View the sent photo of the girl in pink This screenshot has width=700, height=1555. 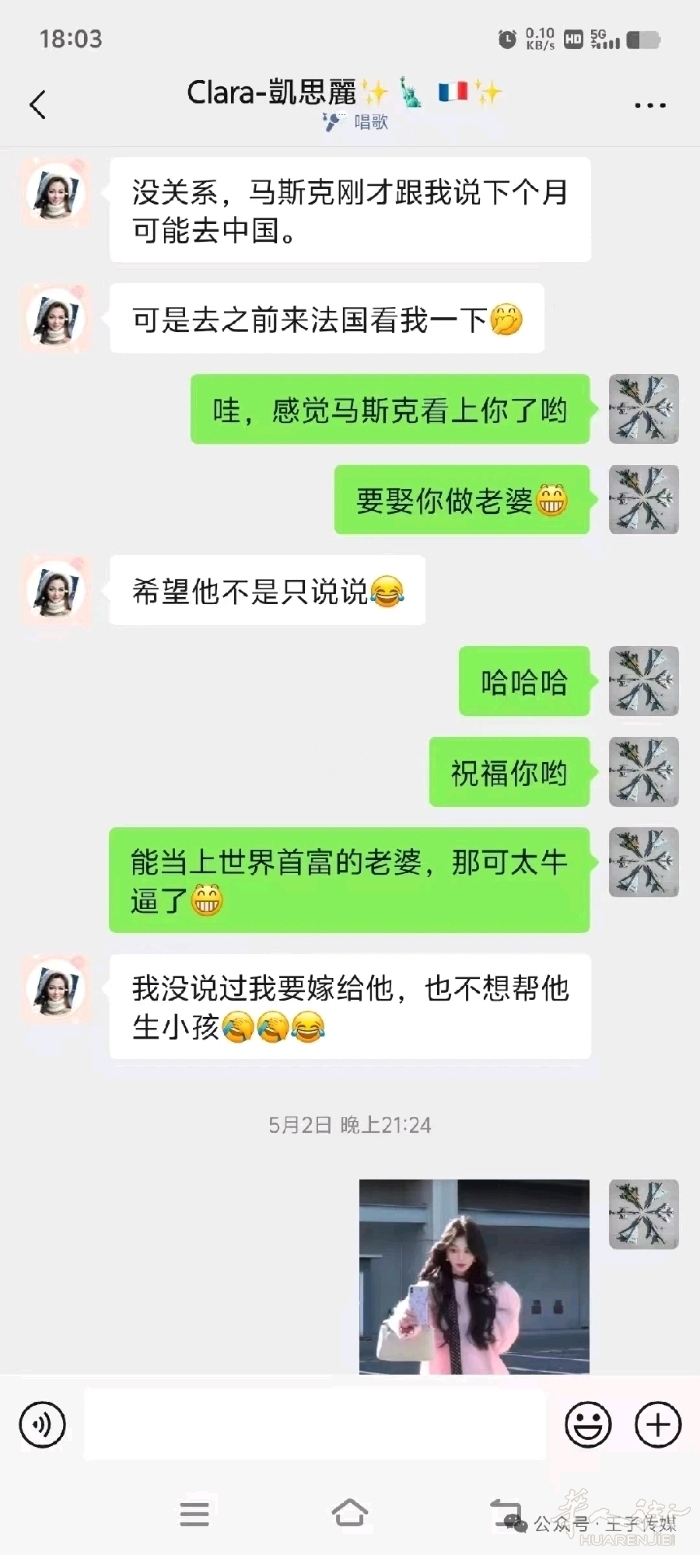coord(474,1276)
